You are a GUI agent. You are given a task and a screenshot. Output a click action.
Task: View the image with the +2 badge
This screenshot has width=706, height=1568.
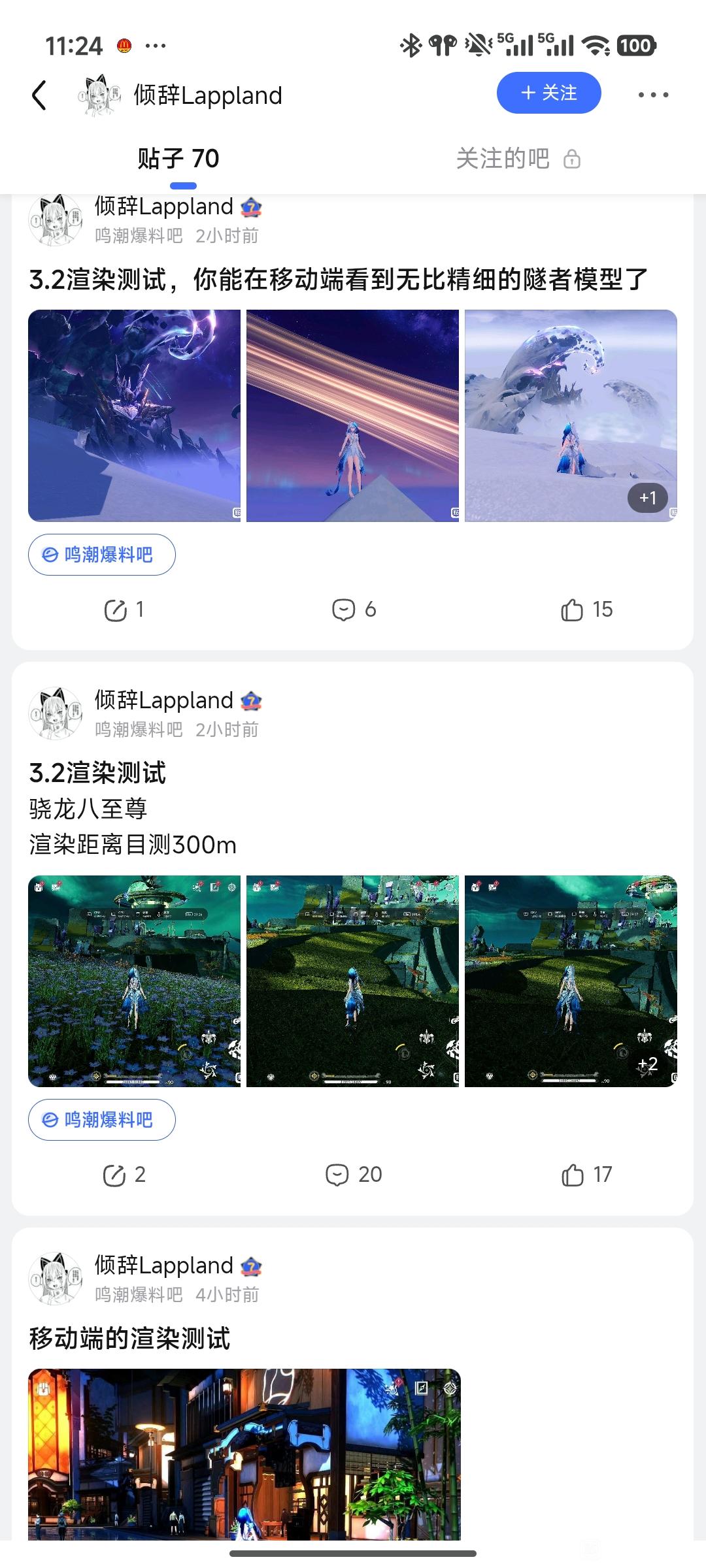pos(571,981)
